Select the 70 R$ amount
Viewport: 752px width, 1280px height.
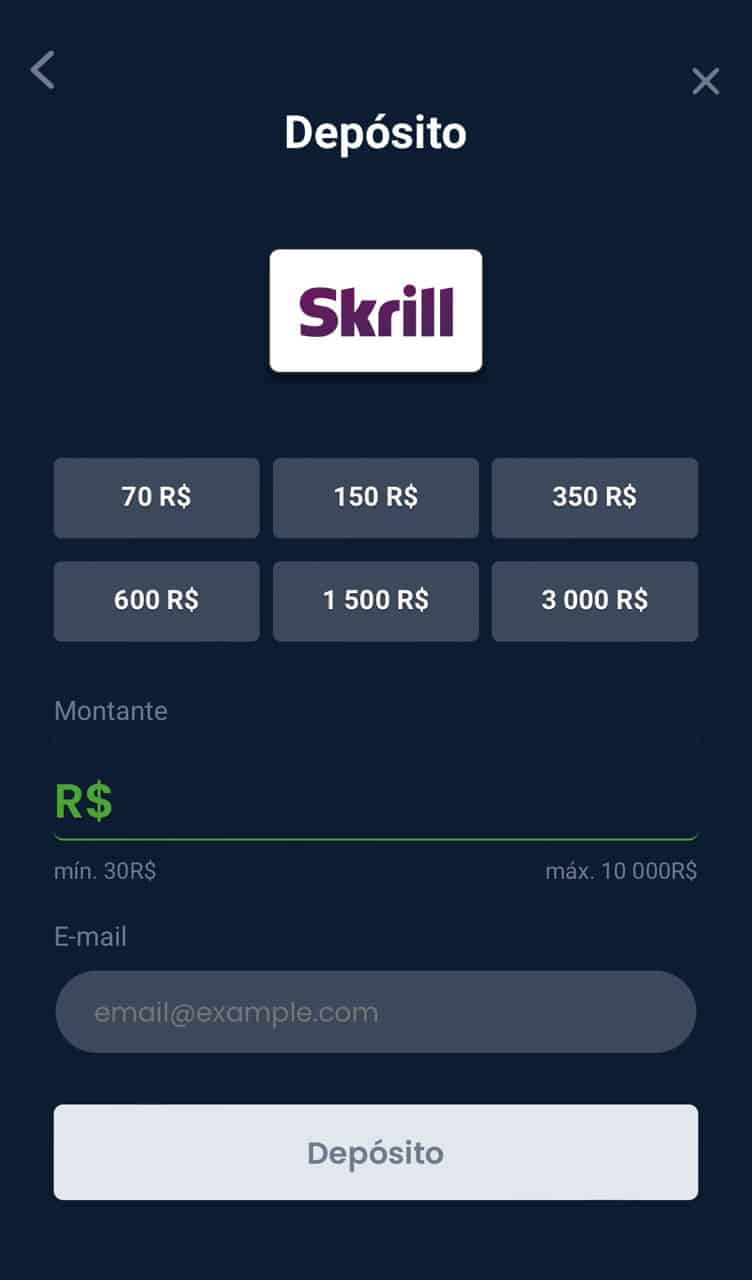156,497
